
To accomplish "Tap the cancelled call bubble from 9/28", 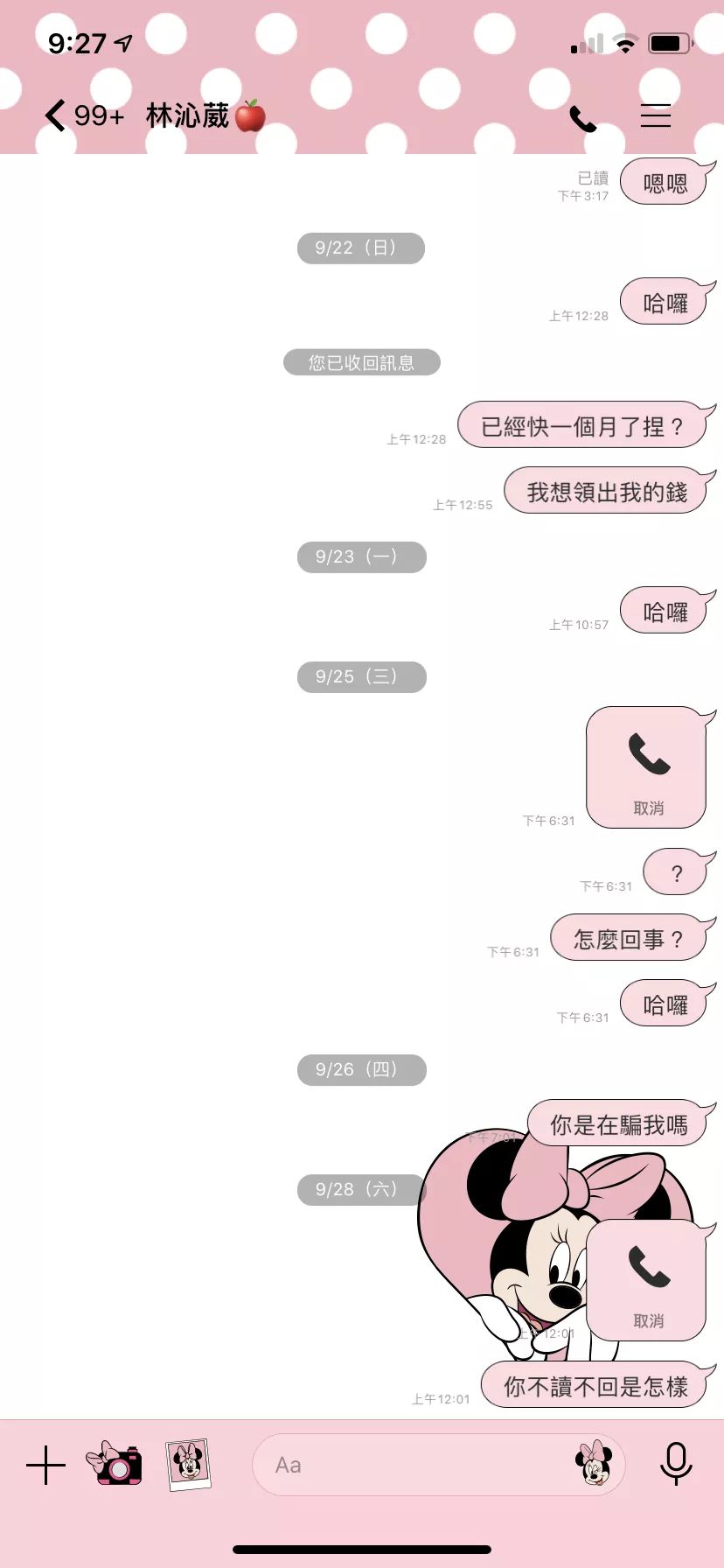I will 647,1280.
